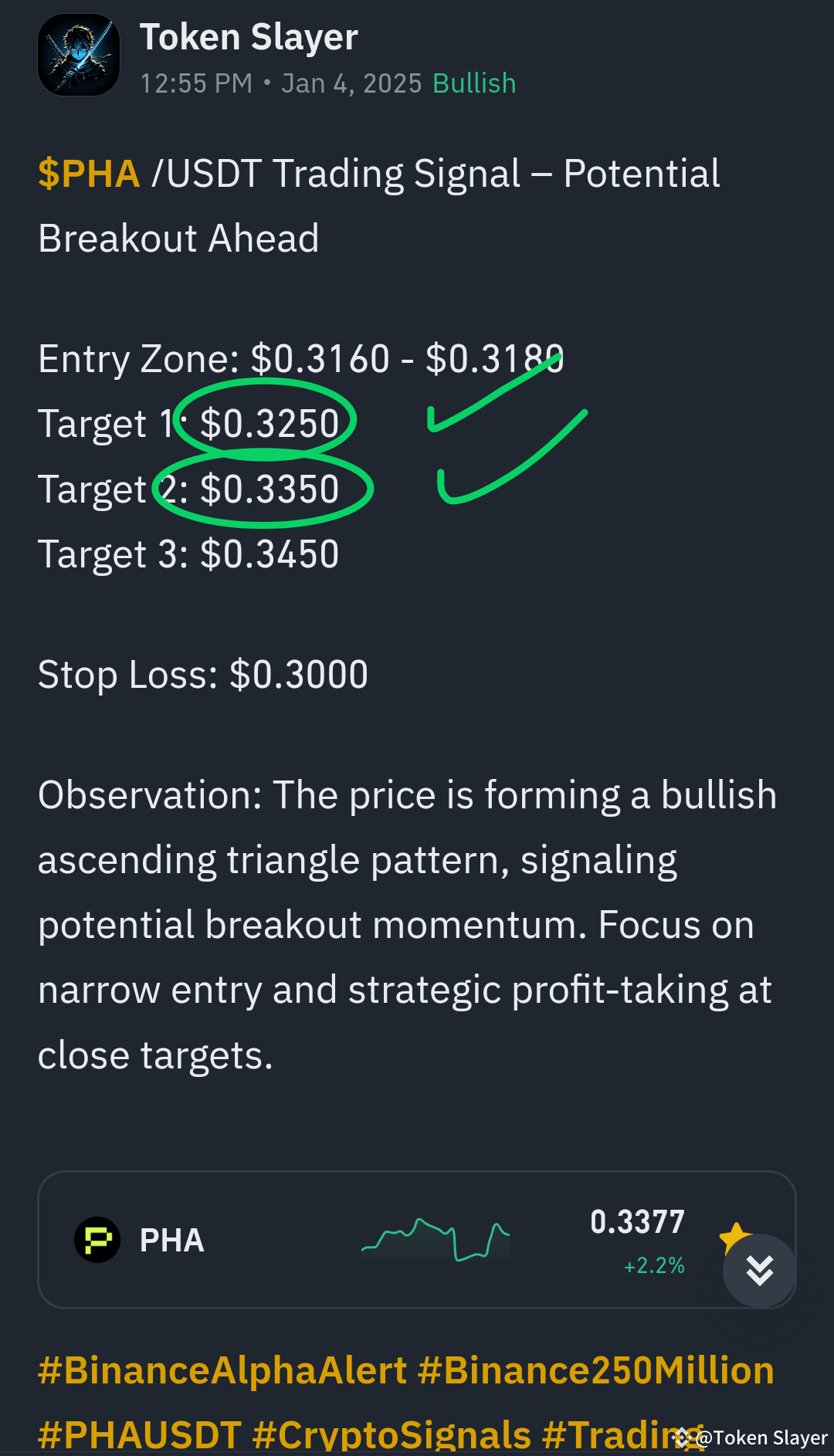Click the post timestamp Jan 4, 2025
The height and width of the screenshot is (1456, 834).
[x=351, y=83]
